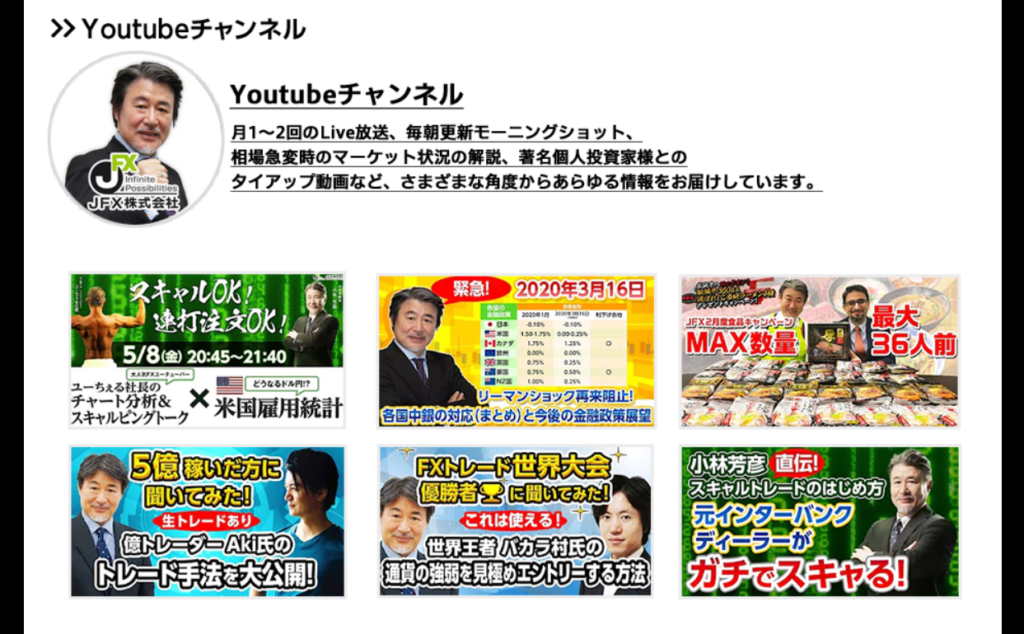
Task: Open the 億トレーダーAki氏 trade method video
Action: [x=207, y=521]
